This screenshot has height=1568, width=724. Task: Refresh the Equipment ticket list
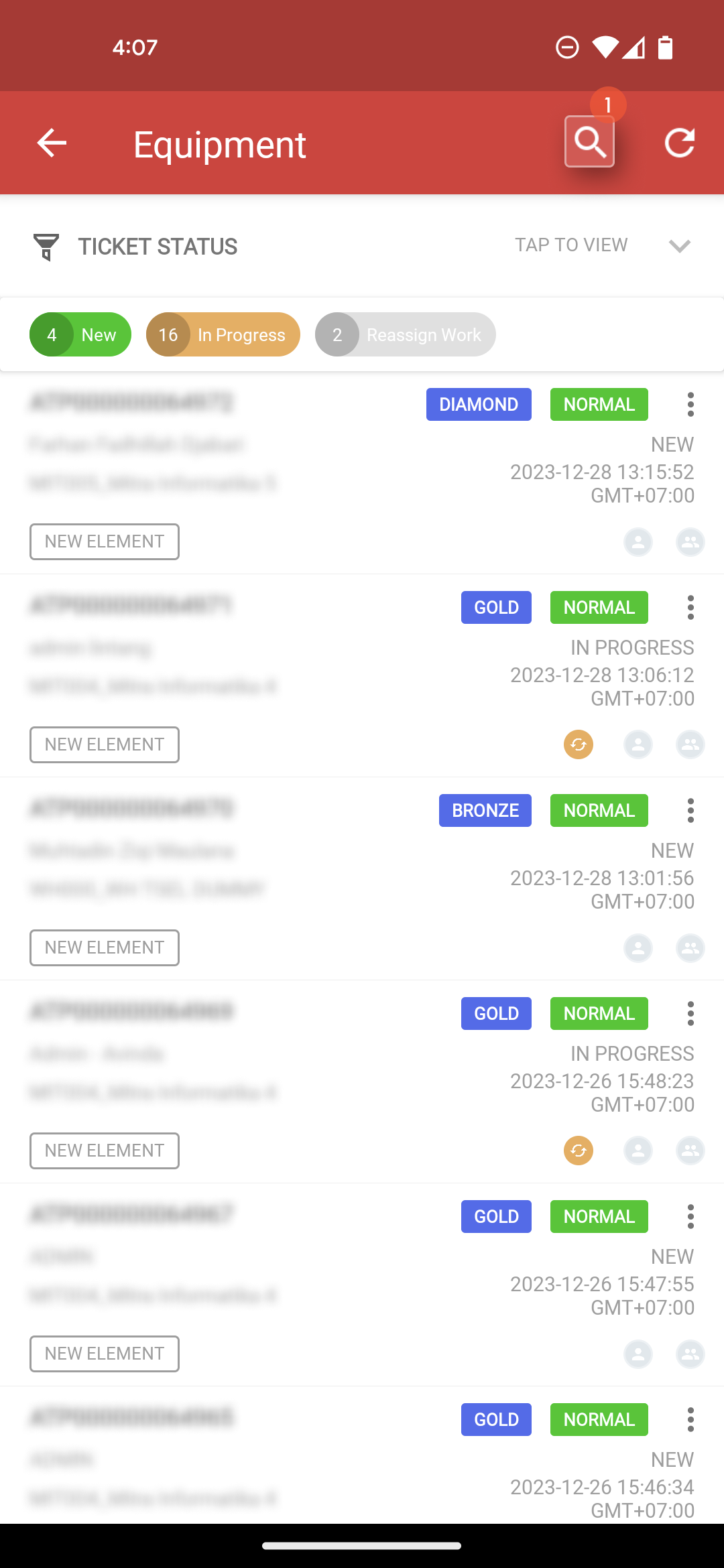680,143
